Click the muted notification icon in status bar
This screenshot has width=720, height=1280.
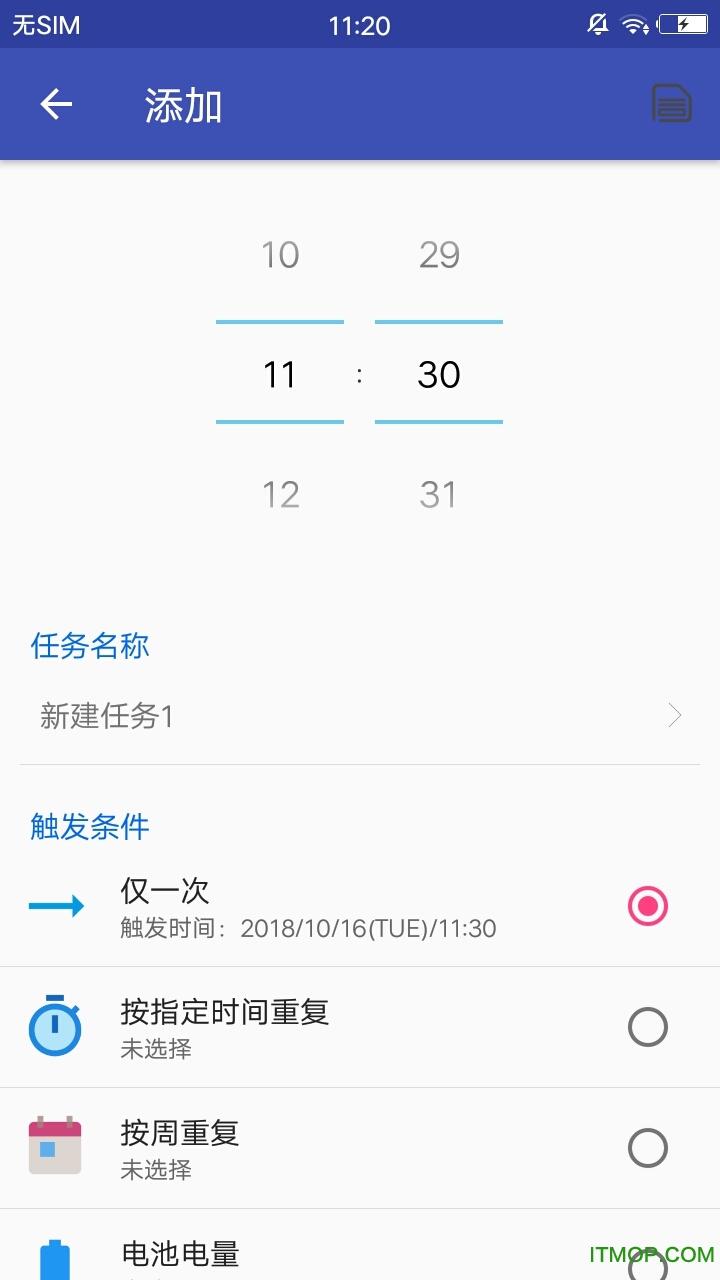pos(597,25)
